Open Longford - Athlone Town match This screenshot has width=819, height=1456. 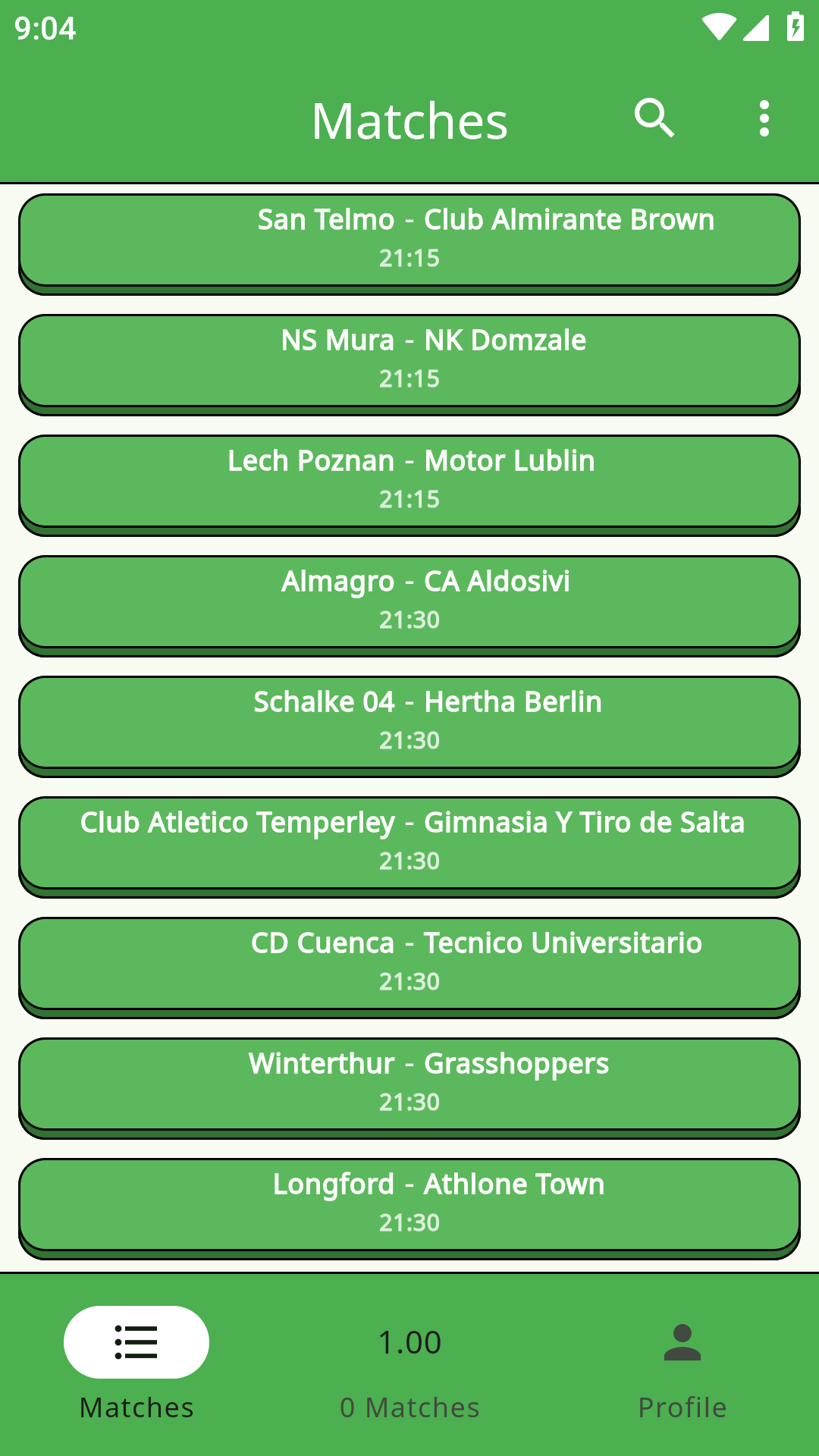pos(409,1204)
